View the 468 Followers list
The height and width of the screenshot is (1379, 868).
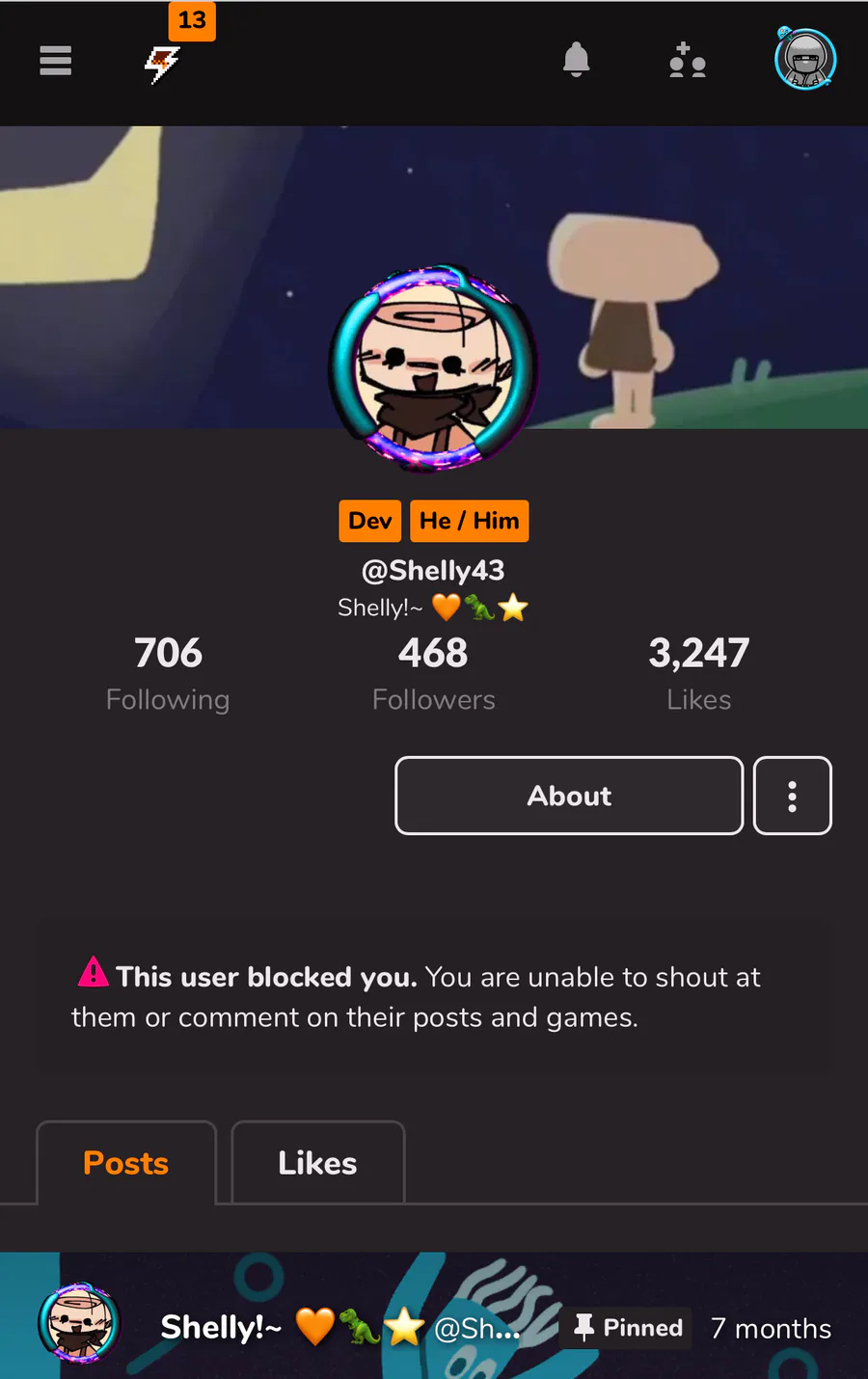pos(433,674)
